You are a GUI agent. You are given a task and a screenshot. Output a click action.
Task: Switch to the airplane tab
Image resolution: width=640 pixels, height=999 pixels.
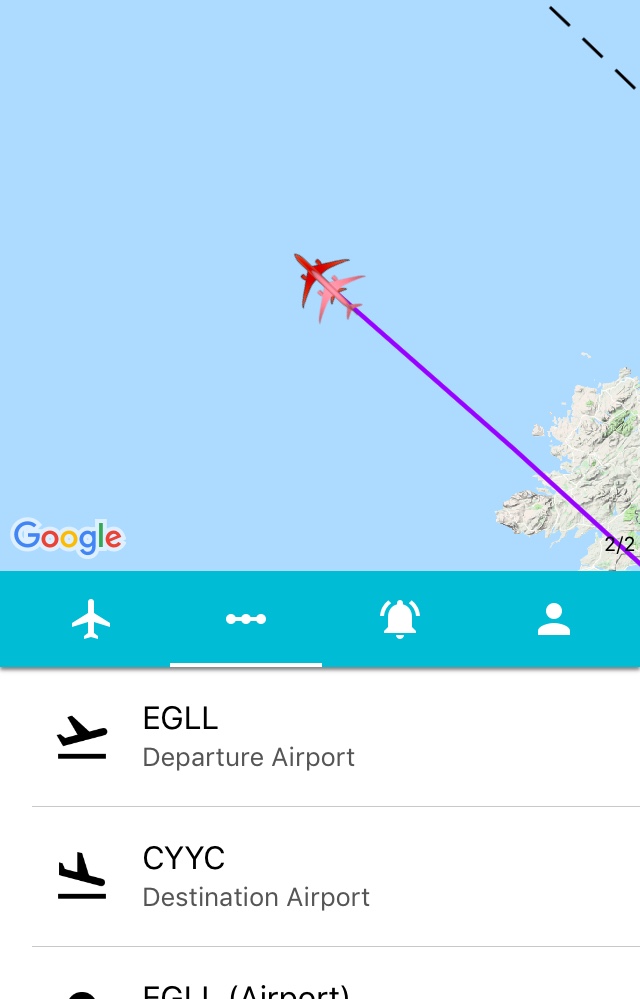[x=91, y=619]
